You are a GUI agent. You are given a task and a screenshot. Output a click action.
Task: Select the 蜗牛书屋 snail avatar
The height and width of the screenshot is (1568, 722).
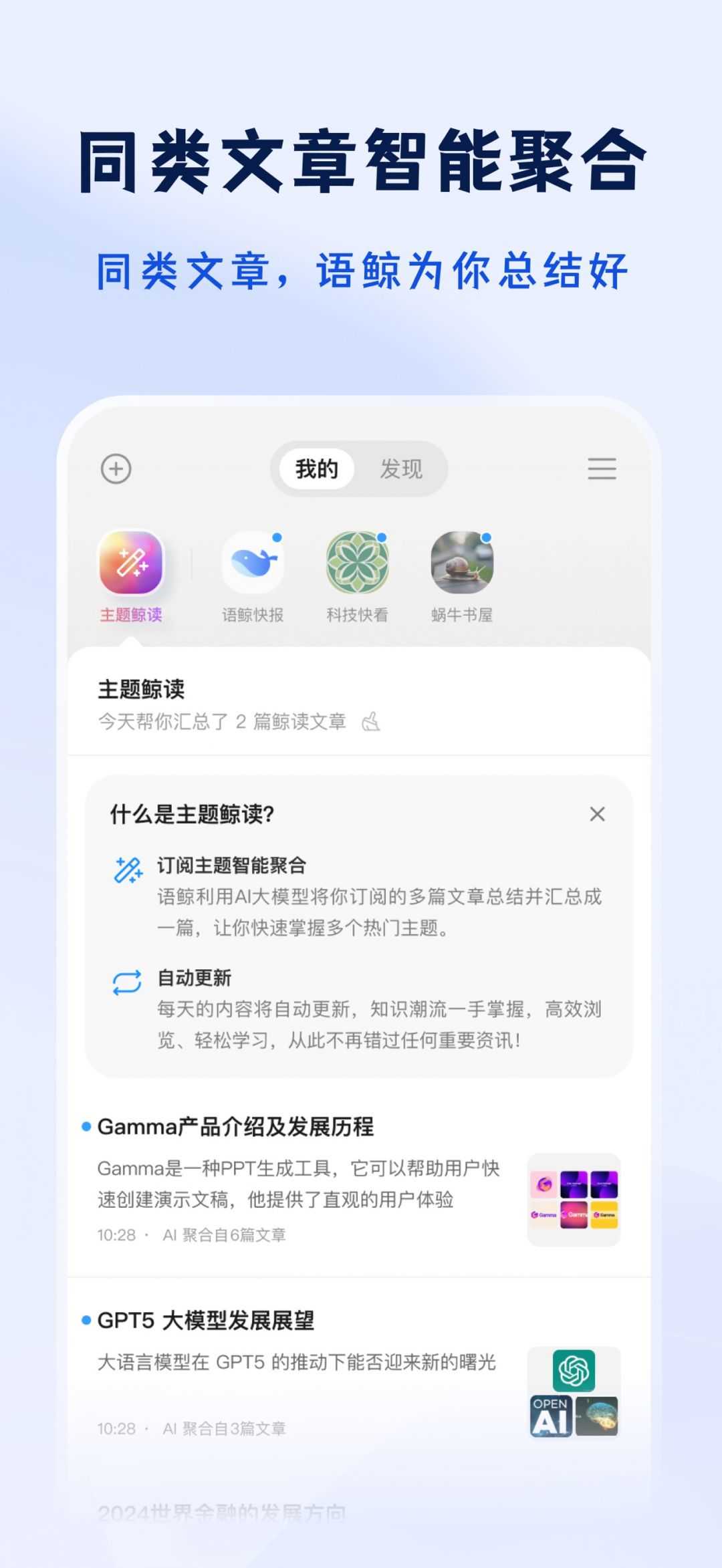point(463,565)
